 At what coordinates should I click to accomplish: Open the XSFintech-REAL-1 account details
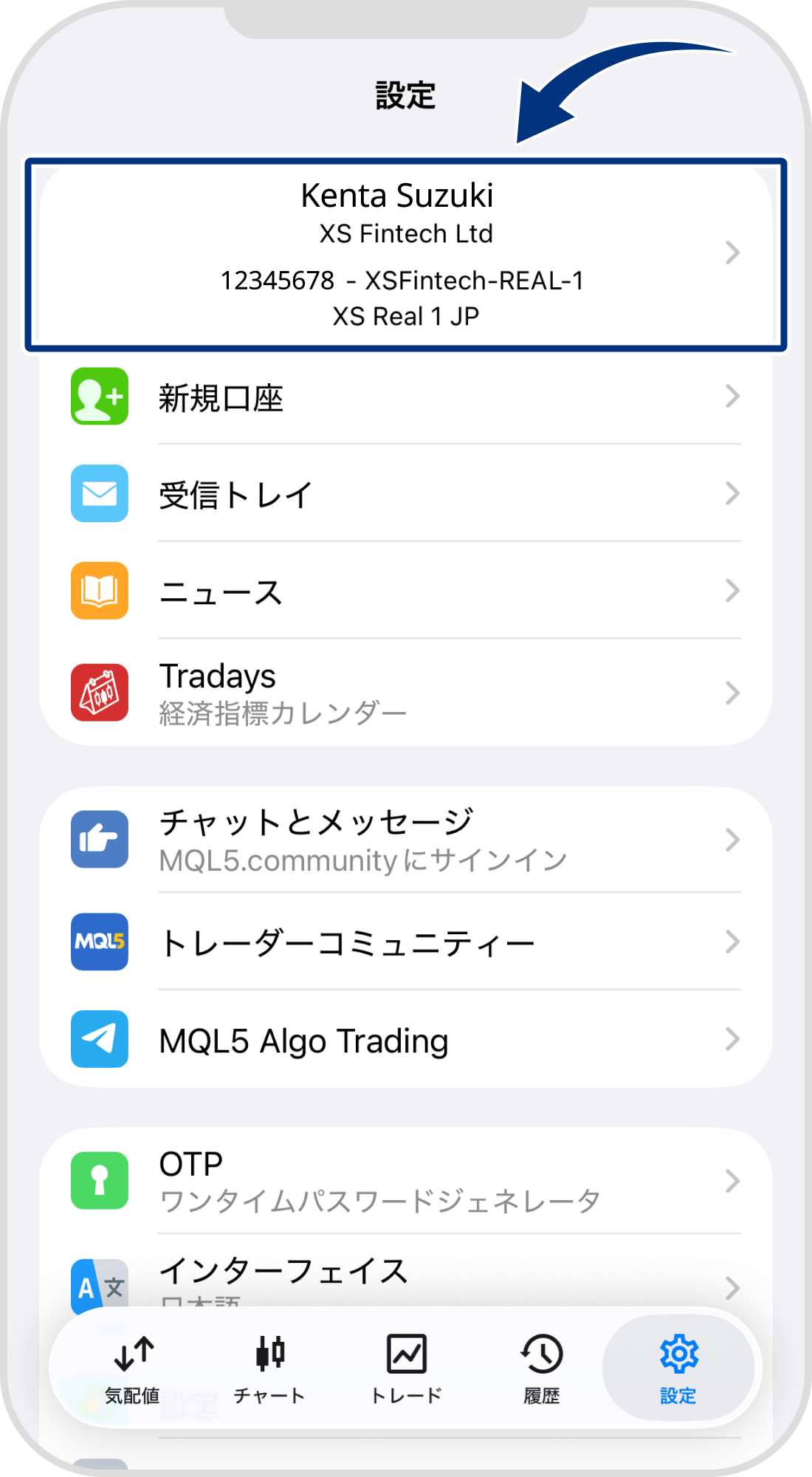(x=406, y=252)
